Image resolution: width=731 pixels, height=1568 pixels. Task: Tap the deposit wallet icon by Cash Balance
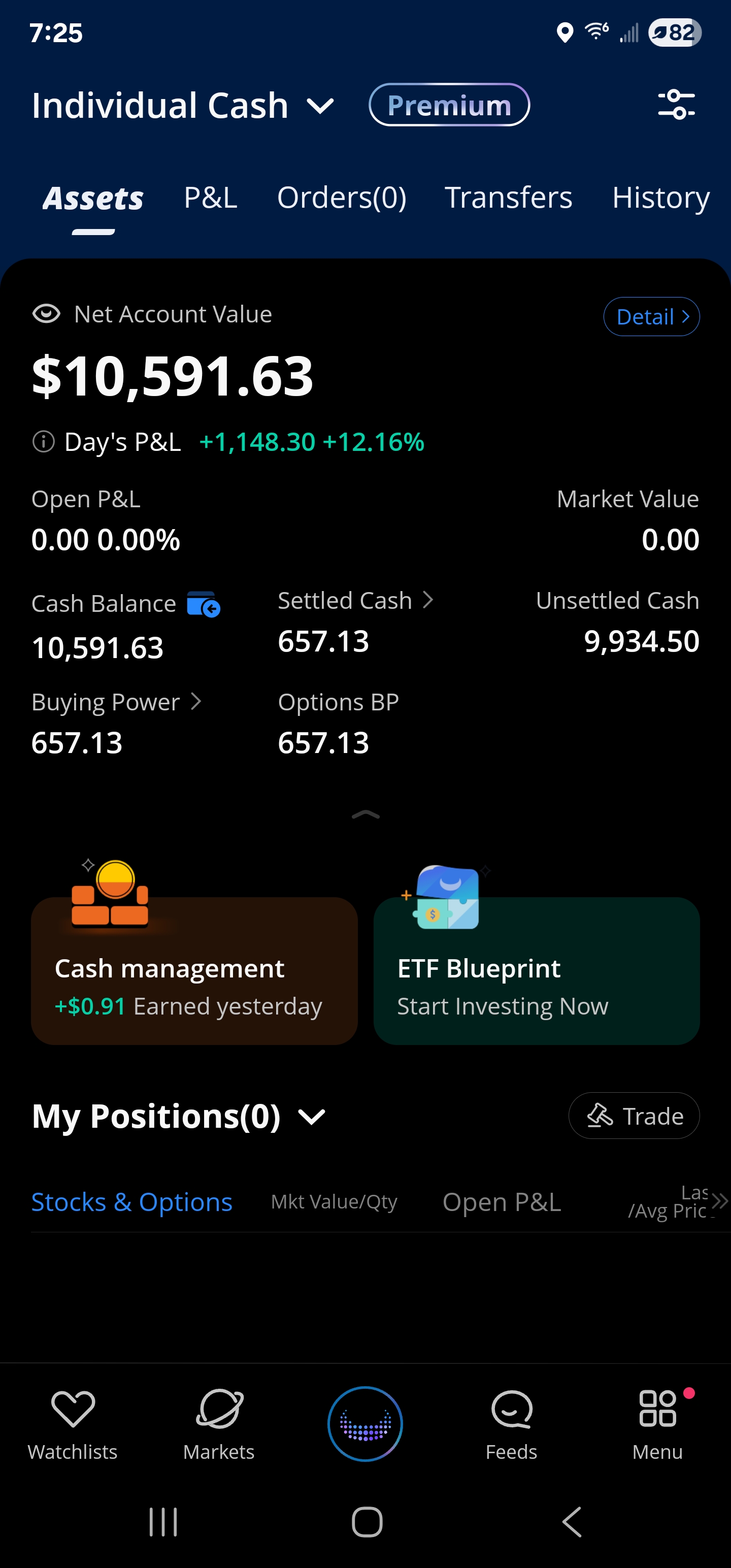pyautogui.click(x=203, y=604)
